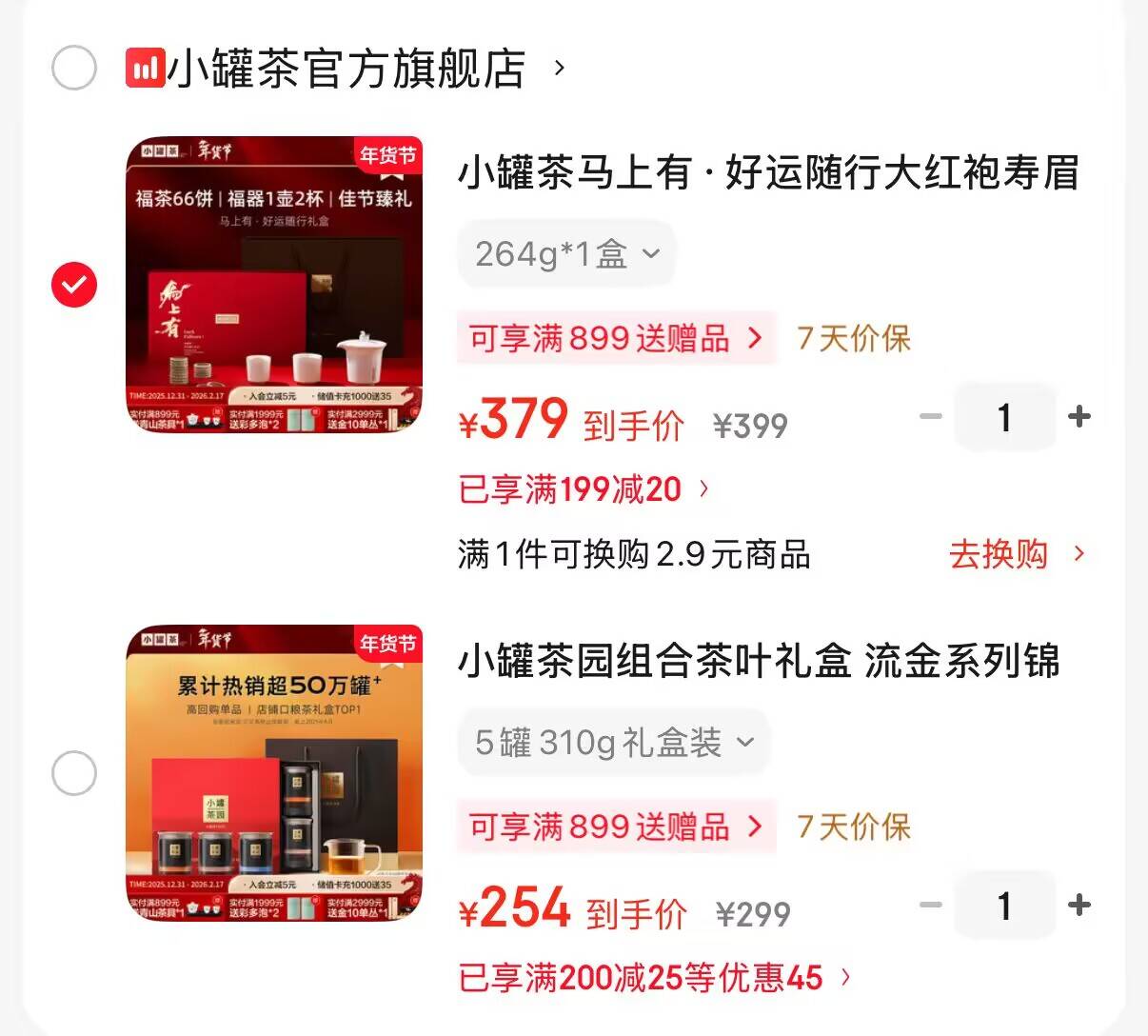This screenshot has width=1148, height=1036.
Task: Open the 小罐茶官方旗舰店 store page
Action: [346, 69]
